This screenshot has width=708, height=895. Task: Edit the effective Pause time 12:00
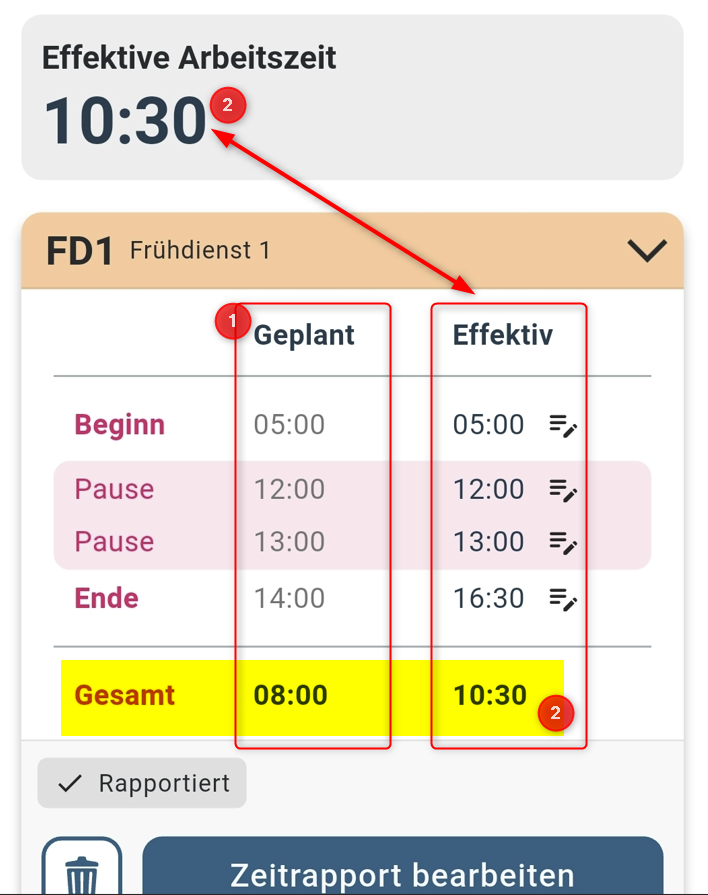click(x=563, y=490)
